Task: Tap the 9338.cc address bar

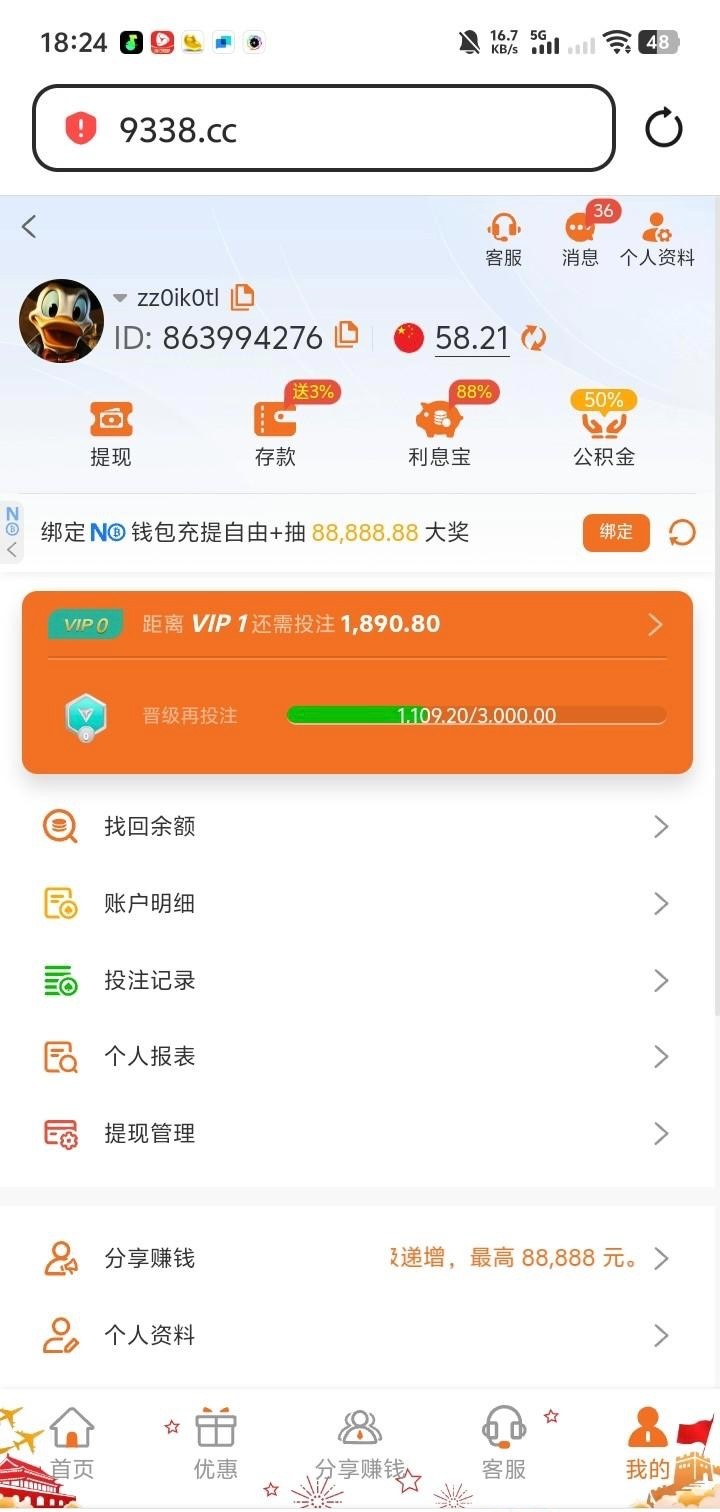Action: 323,129
